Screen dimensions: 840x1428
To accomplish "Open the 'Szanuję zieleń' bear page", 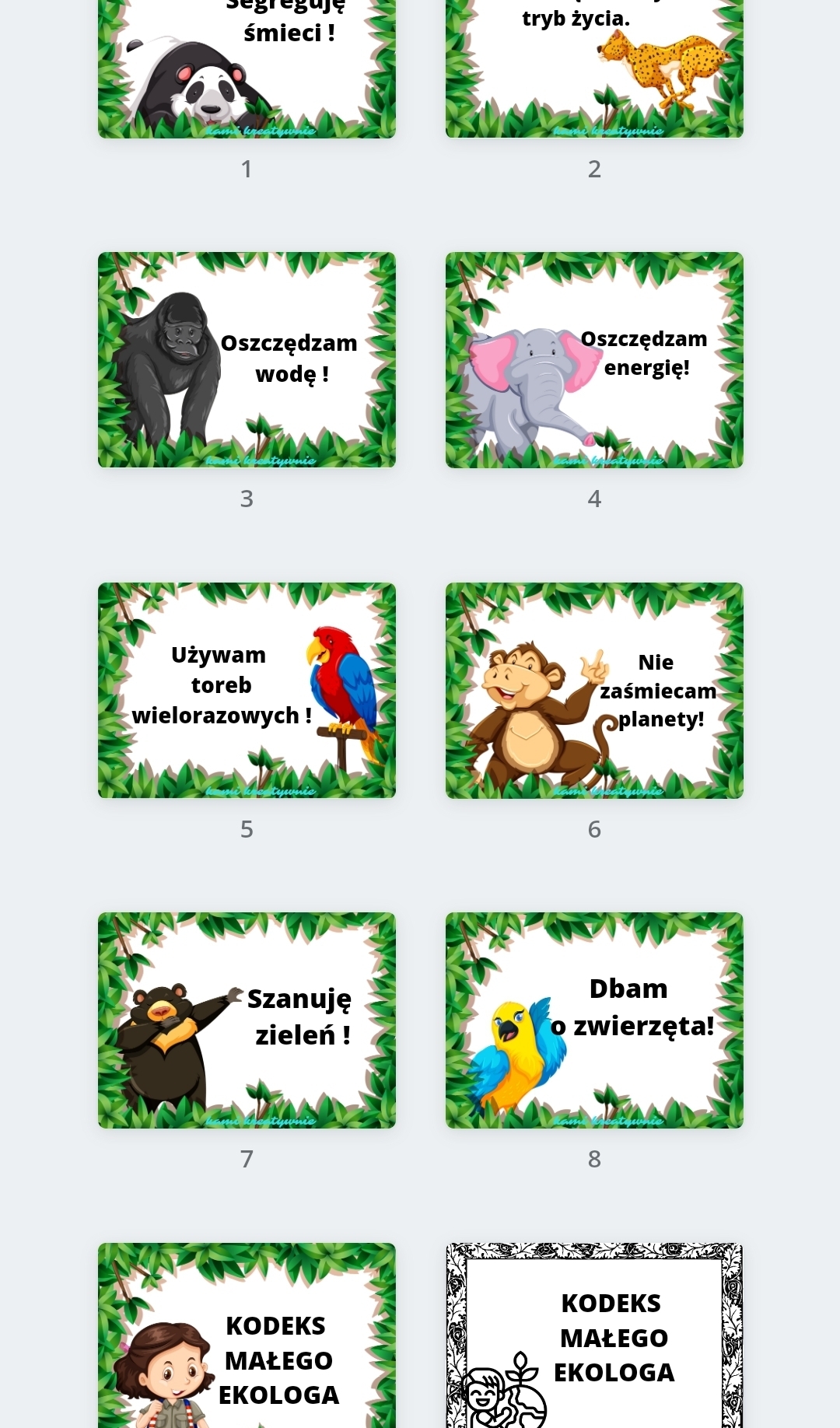I will click(x=247, y=1020).
